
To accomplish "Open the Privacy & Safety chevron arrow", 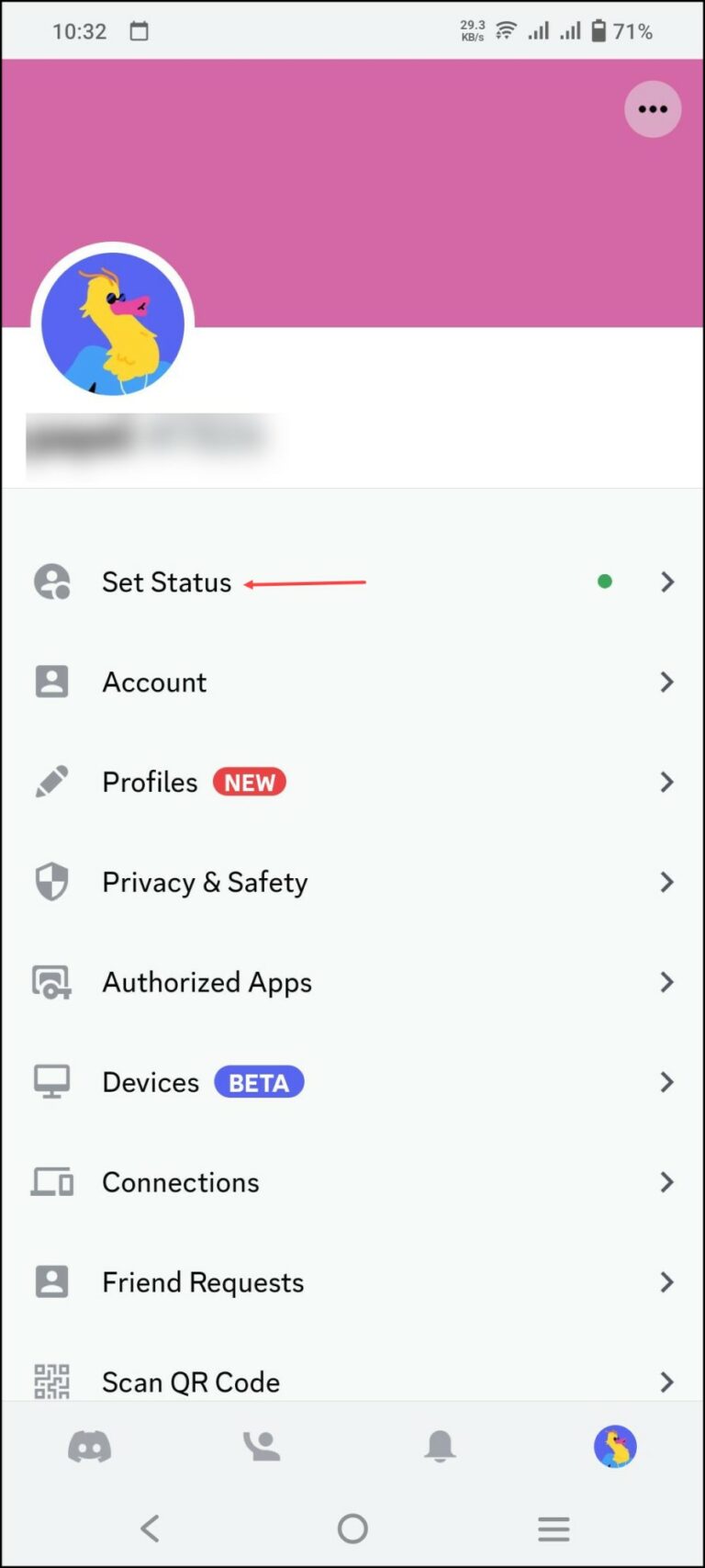I will pos(667,882).
